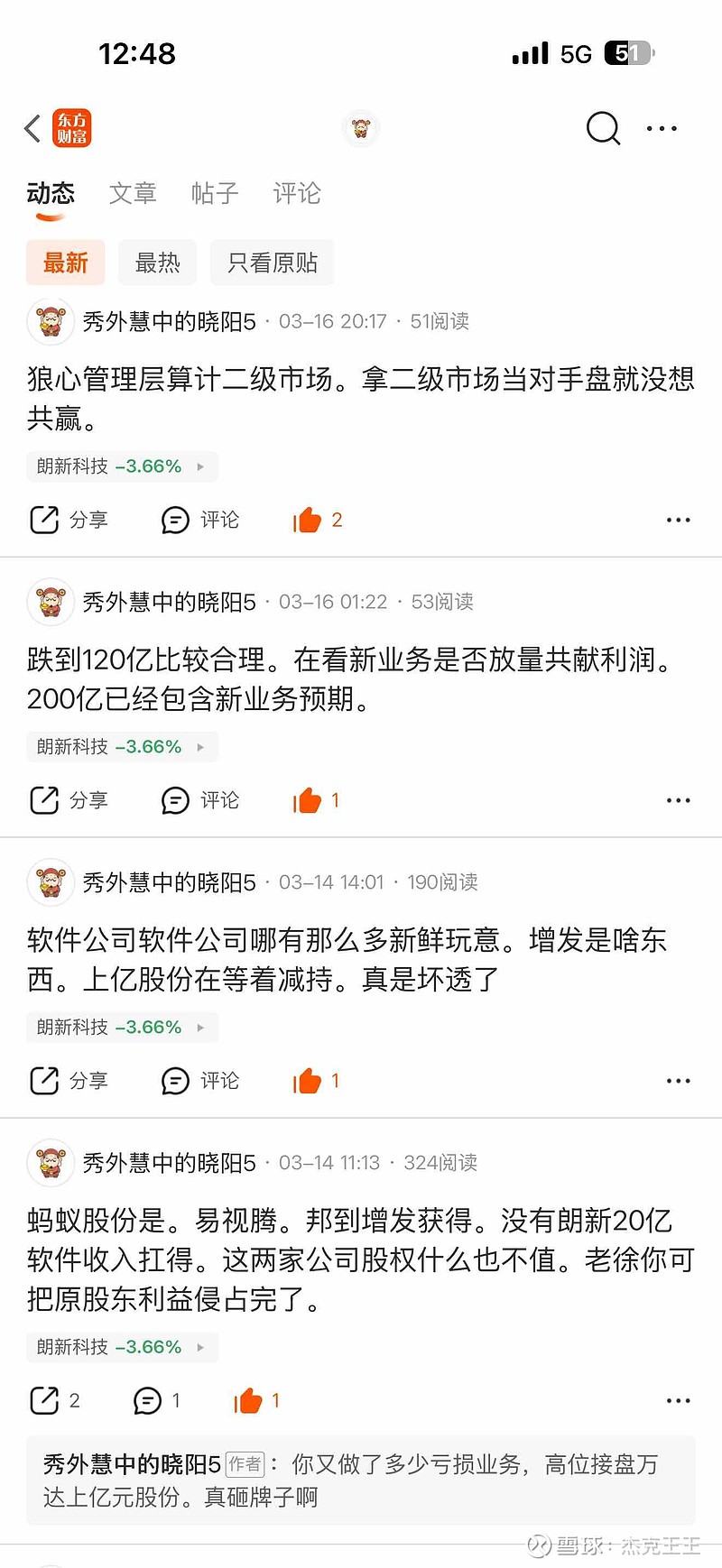
Task: Switch to the 文章 tab
Action: click(x=133, y=193)
